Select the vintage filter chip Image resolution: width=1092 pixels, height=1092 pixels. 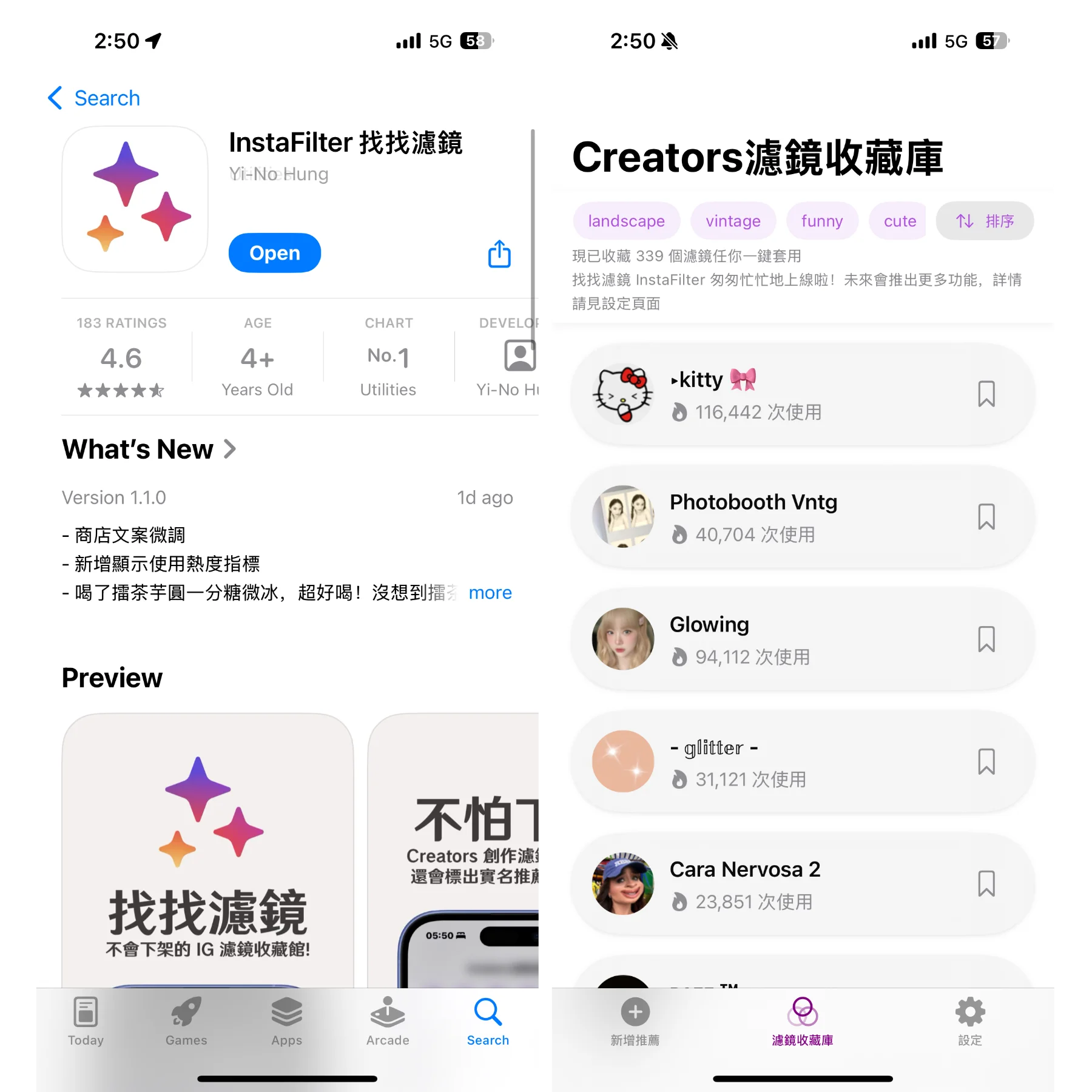pyautogui.click(x=733, y=221)
